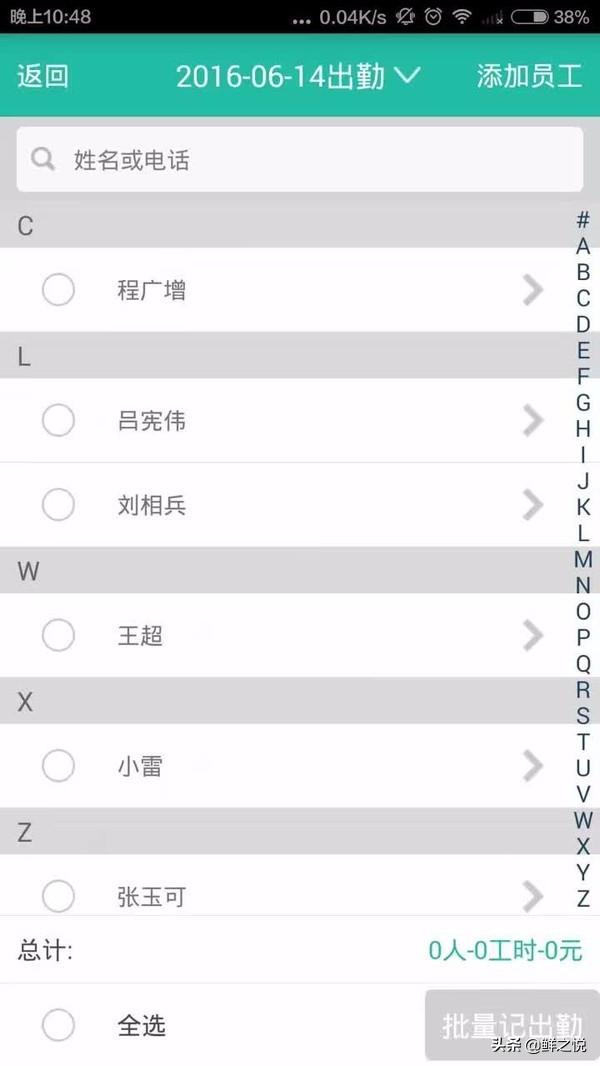600x1066 pixels.
Task: Select the 张玉可 checkbox
Action: click(x=58, y=896)
